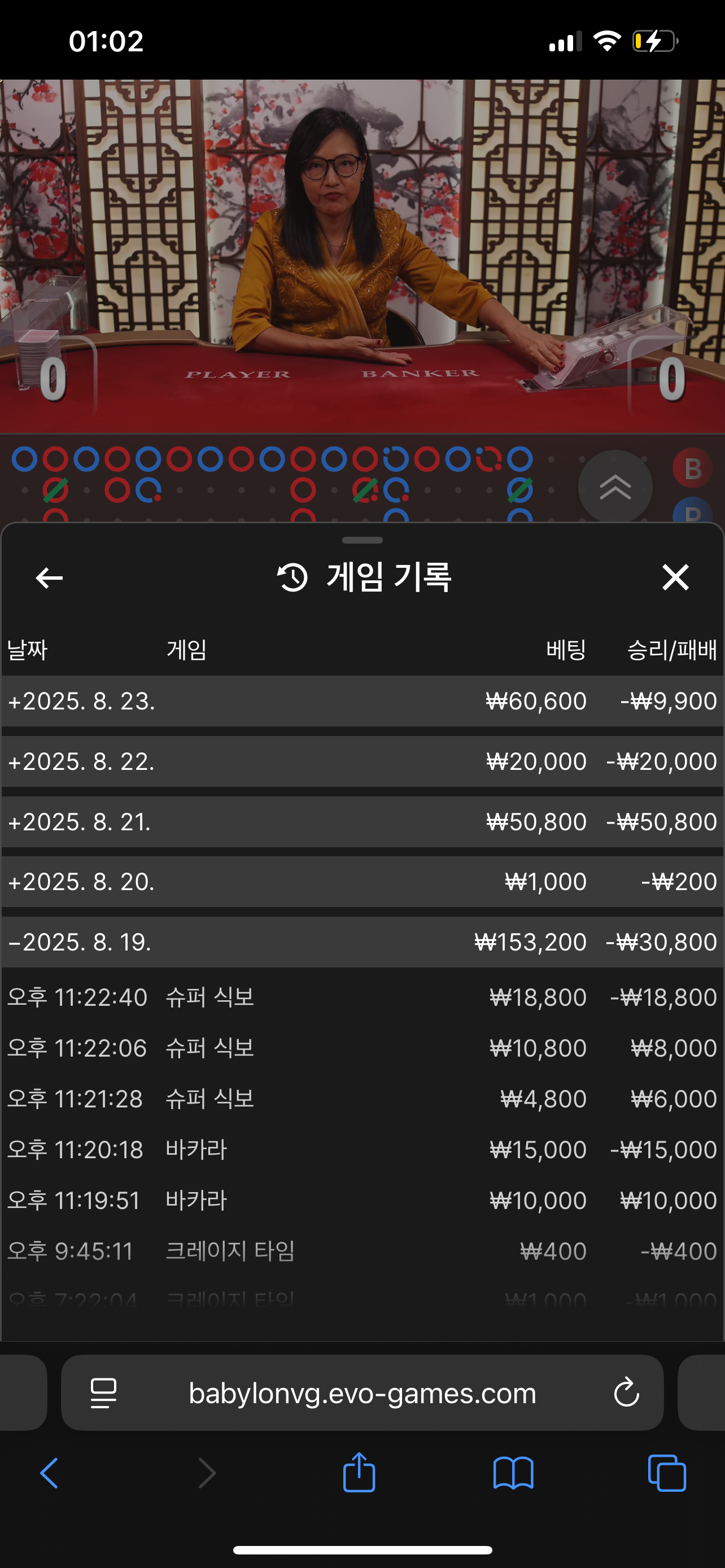Open Safari bookmarks
The image size is (725, 1568).
pos(513,1473)
